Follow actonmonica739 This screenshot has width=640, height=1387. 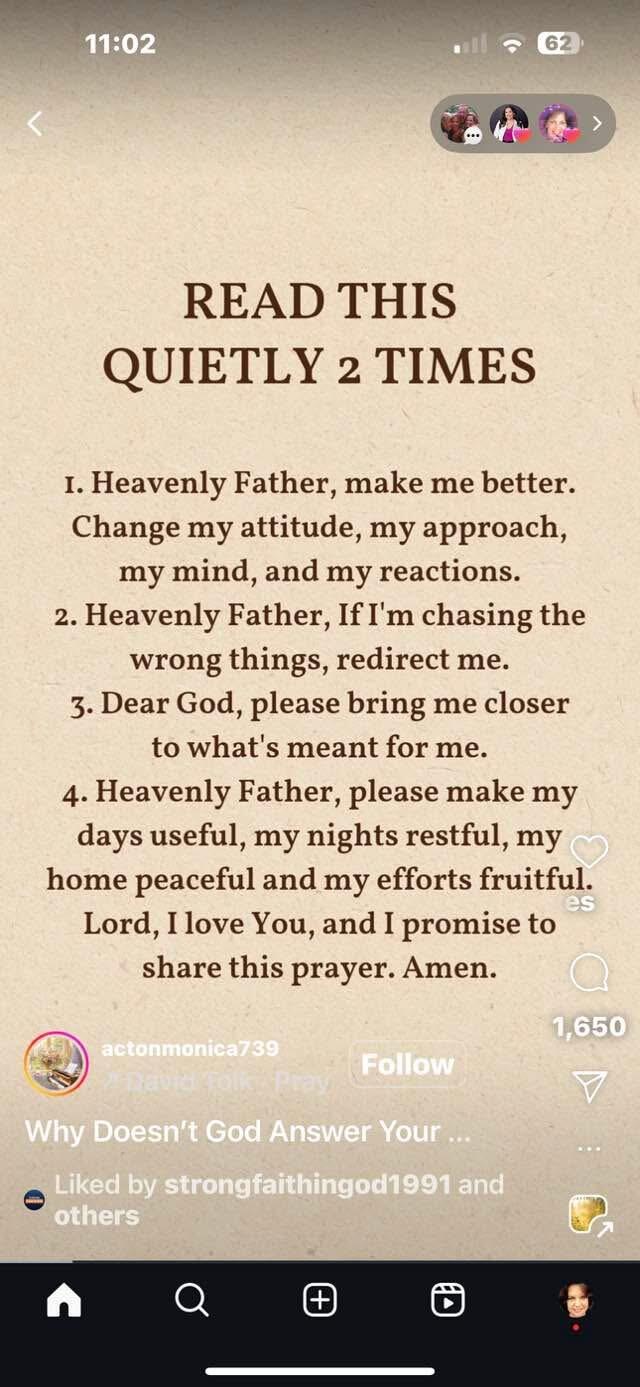[407, 1064]
